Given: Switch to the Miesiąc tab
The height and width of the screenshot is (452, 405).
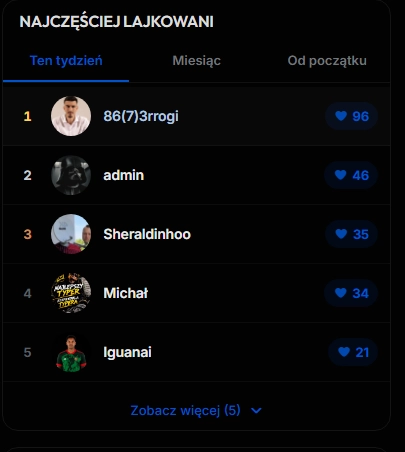Looking at the screenshot, I should [196, 61].
